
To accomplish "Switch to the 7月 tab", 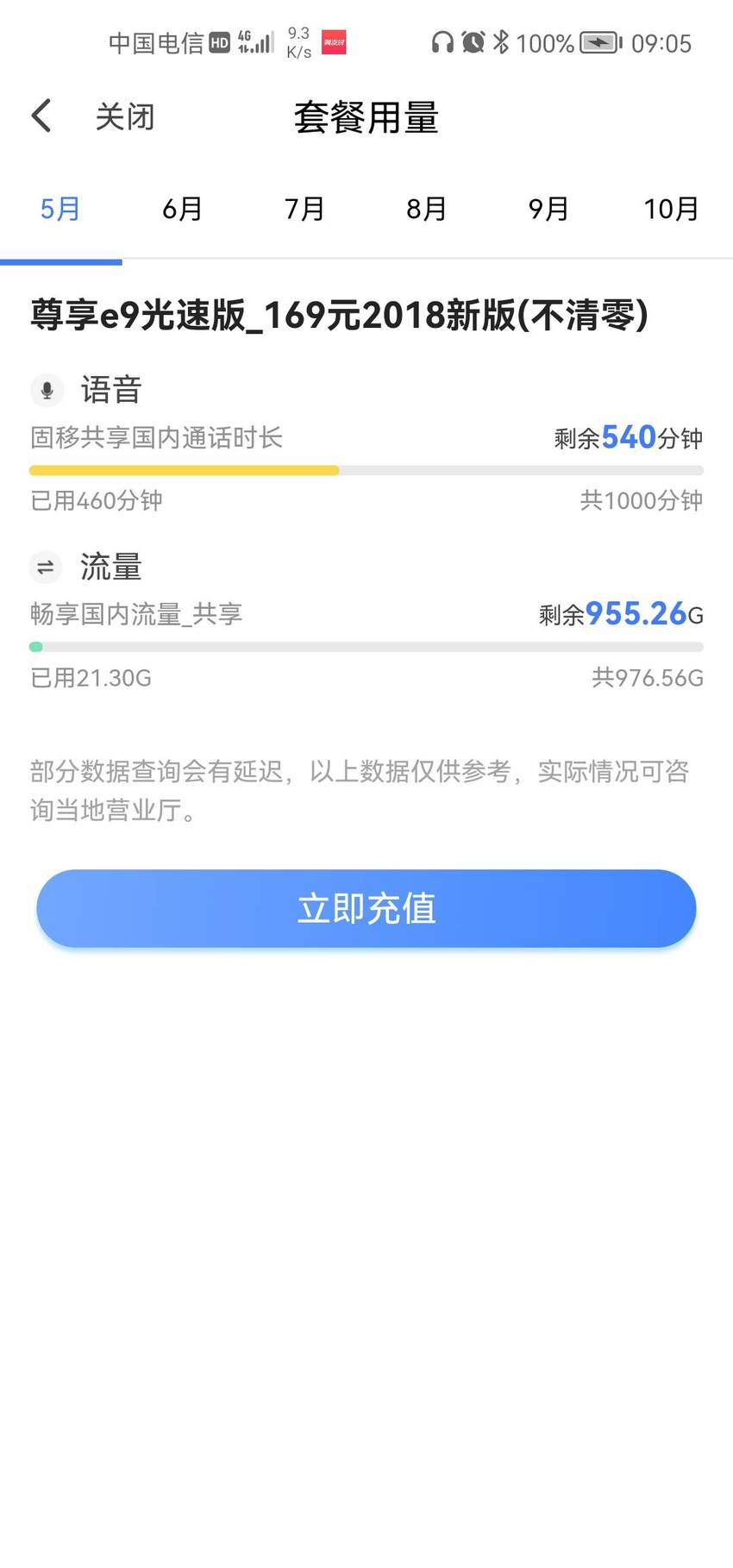I will (304, 209).
